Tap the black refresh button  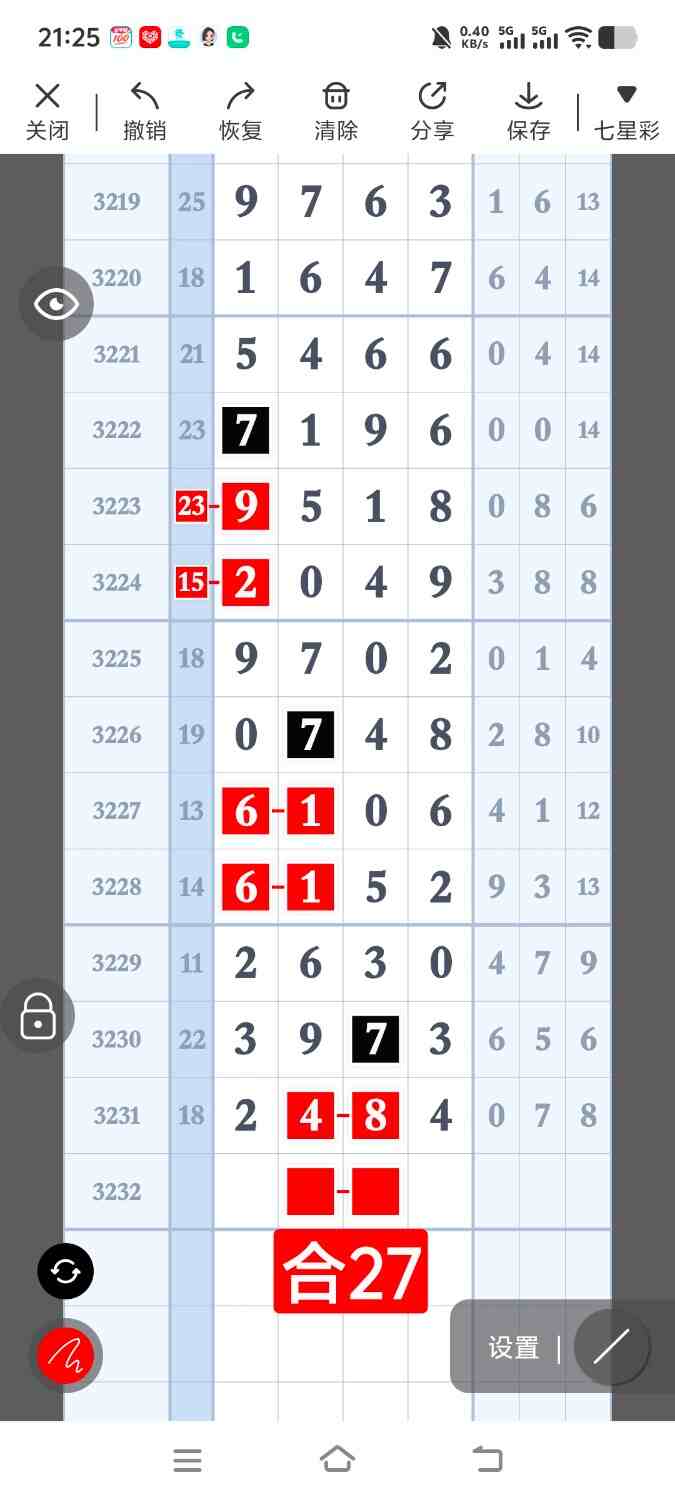click(x=66, y=1272)
